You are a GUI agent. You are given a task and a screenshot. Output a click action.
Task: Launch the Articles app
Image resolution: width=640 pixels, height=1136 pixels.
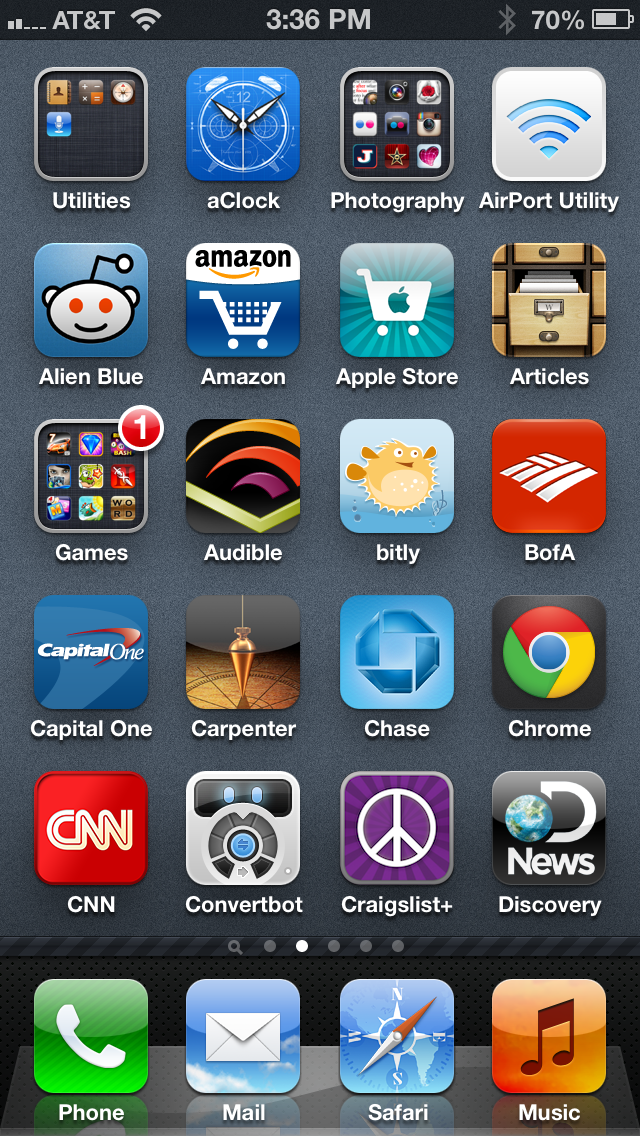click(549, 300)
